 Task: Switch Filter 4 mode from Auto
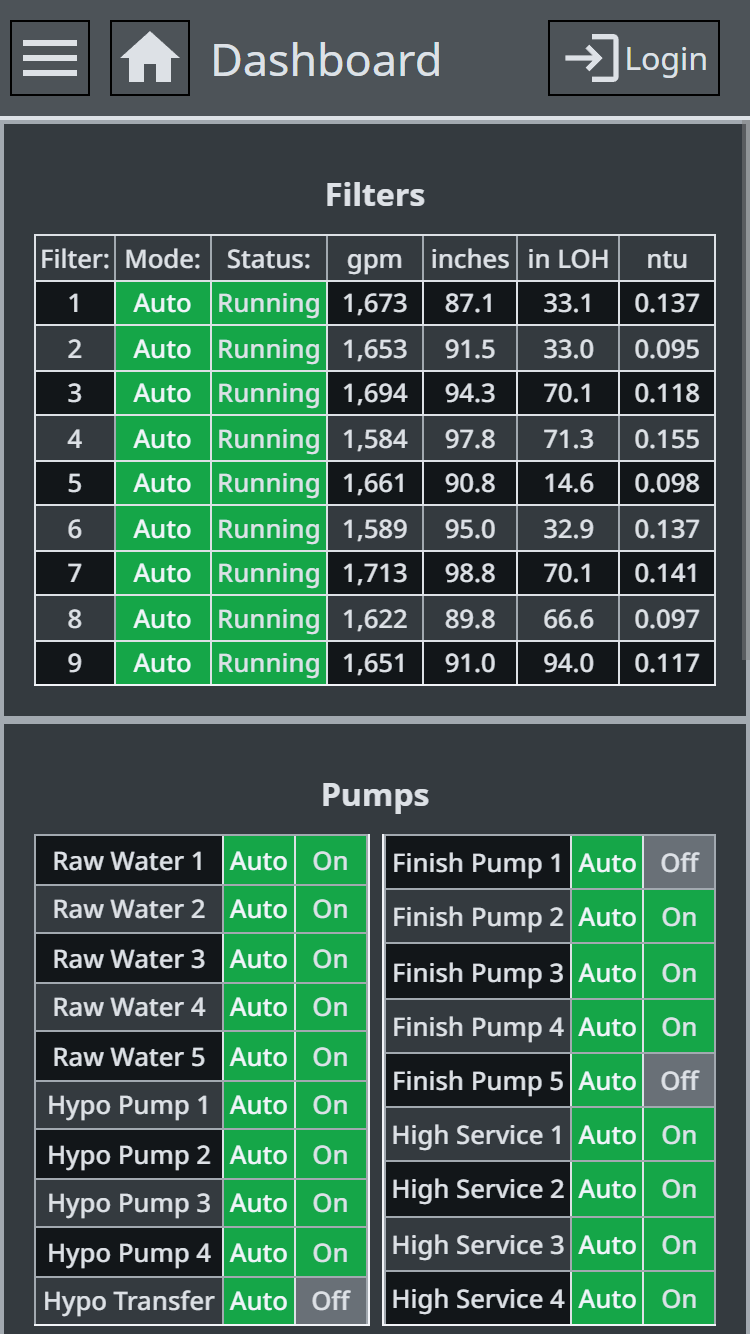(162, 438)
